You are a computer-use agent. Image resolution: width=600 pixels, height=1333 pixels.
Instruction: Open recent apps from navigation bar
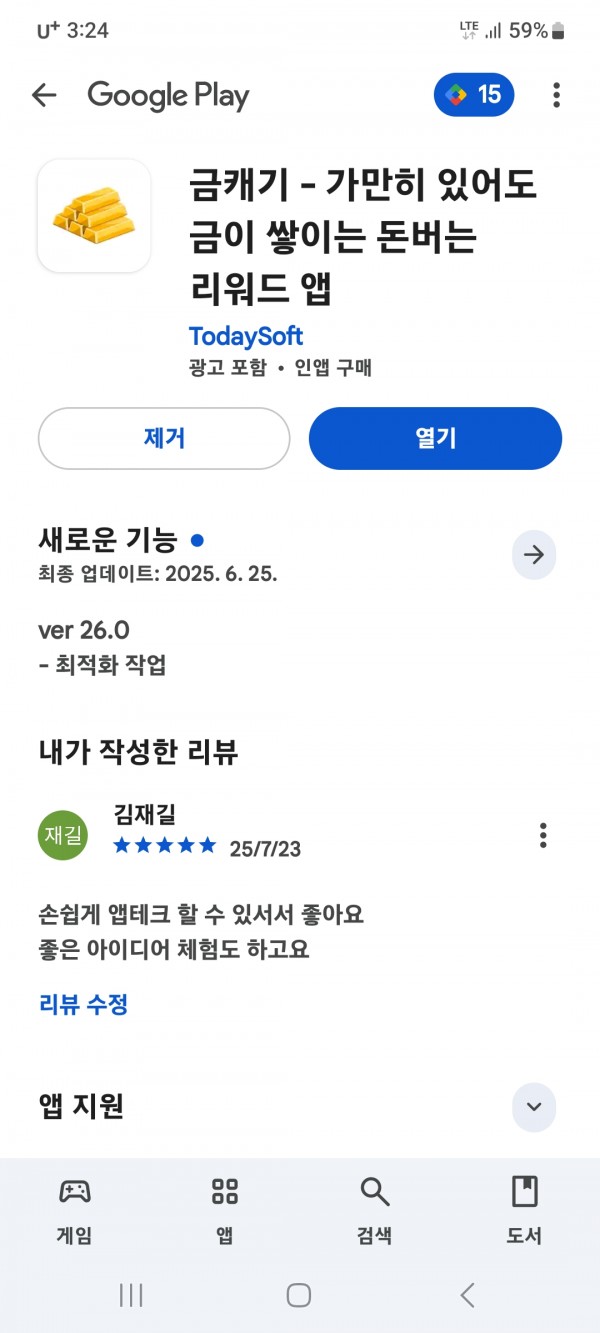coord(131,1295)
